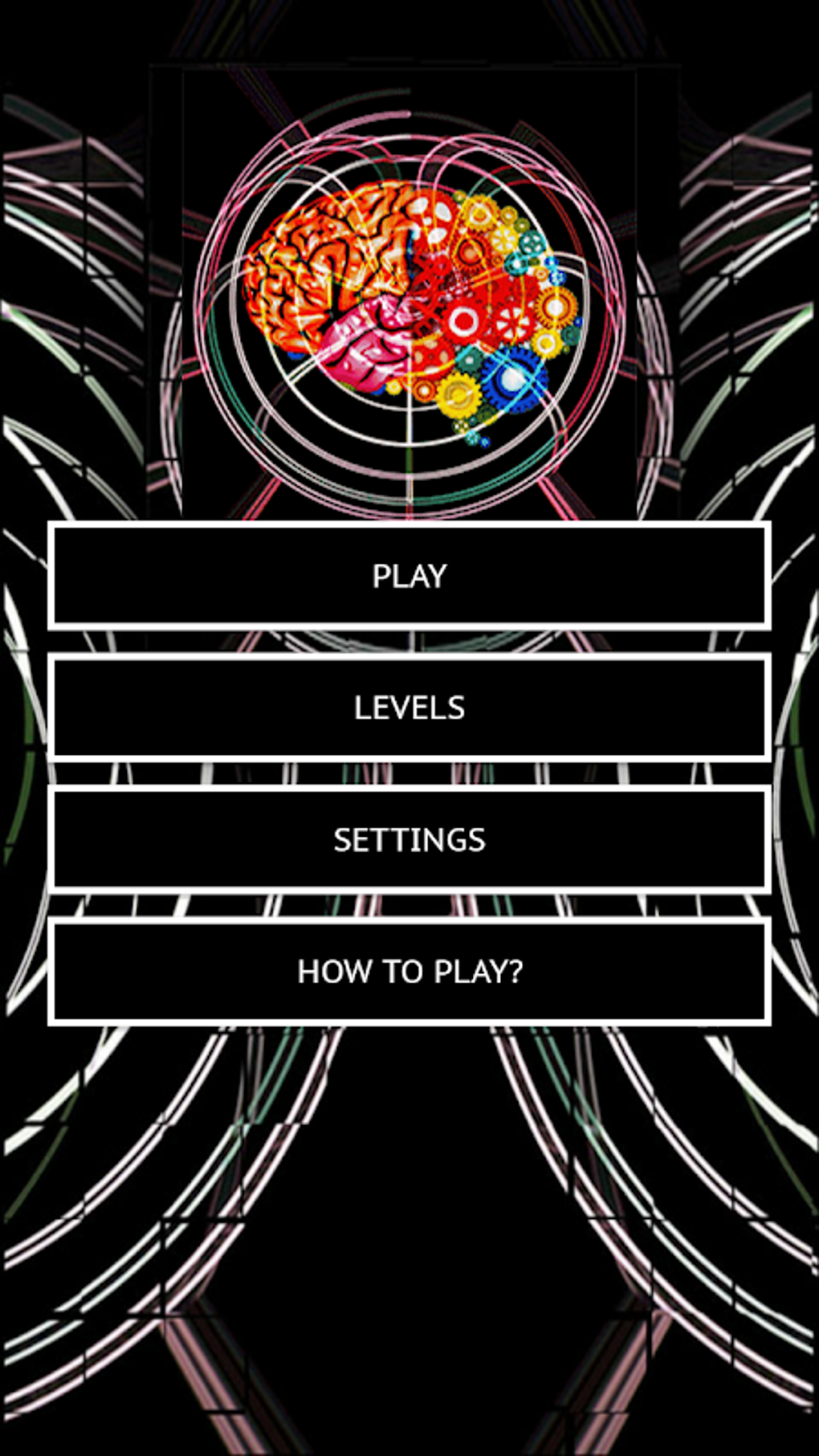The width and height of the screenshot is (819, 1456).
Task: Go to SETTINGS
Action: [409, 839]
